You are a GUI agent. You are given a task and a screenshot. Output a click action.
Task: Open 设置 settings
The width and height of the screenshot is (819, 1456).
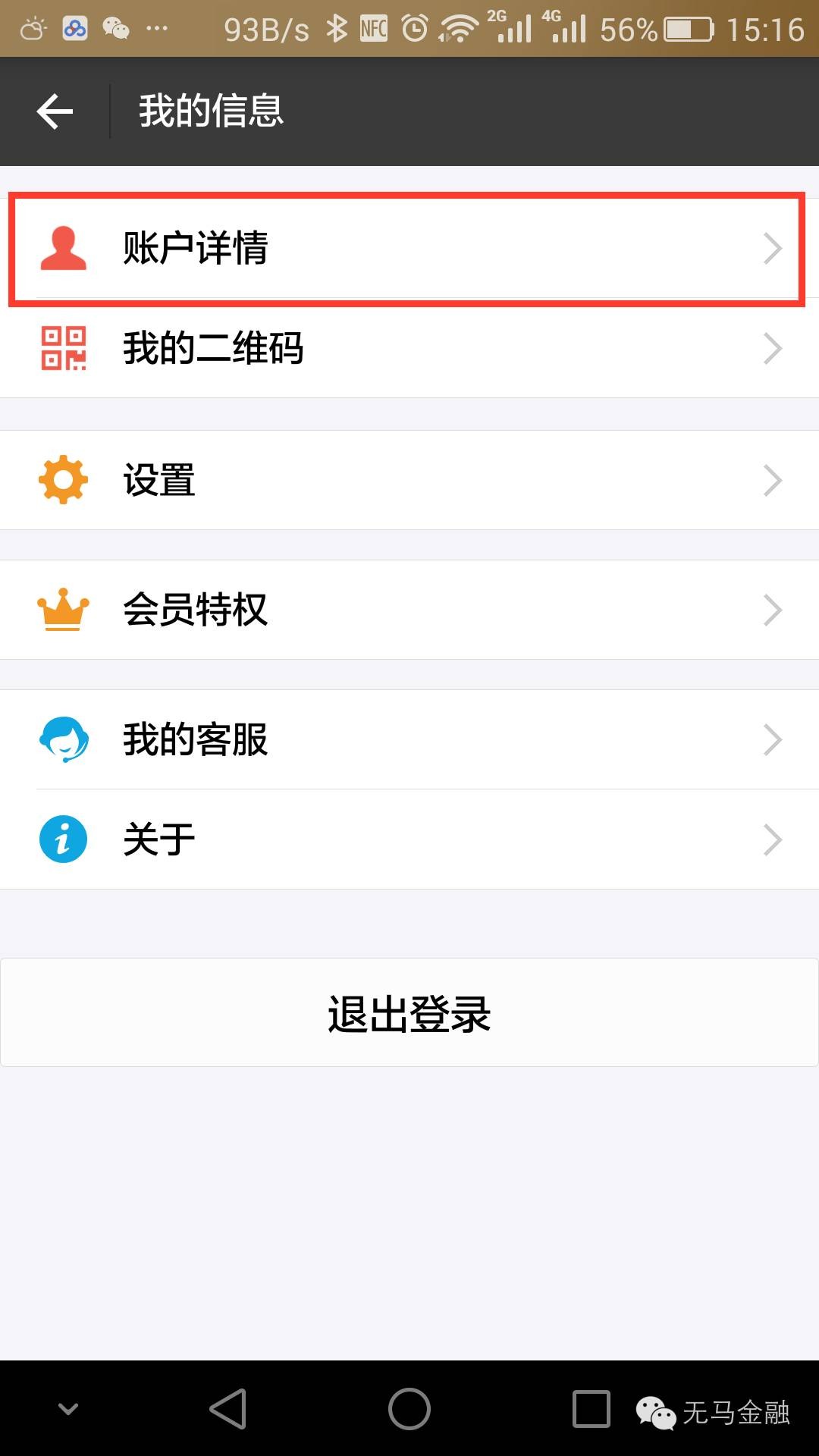click(x=409, y=480)
